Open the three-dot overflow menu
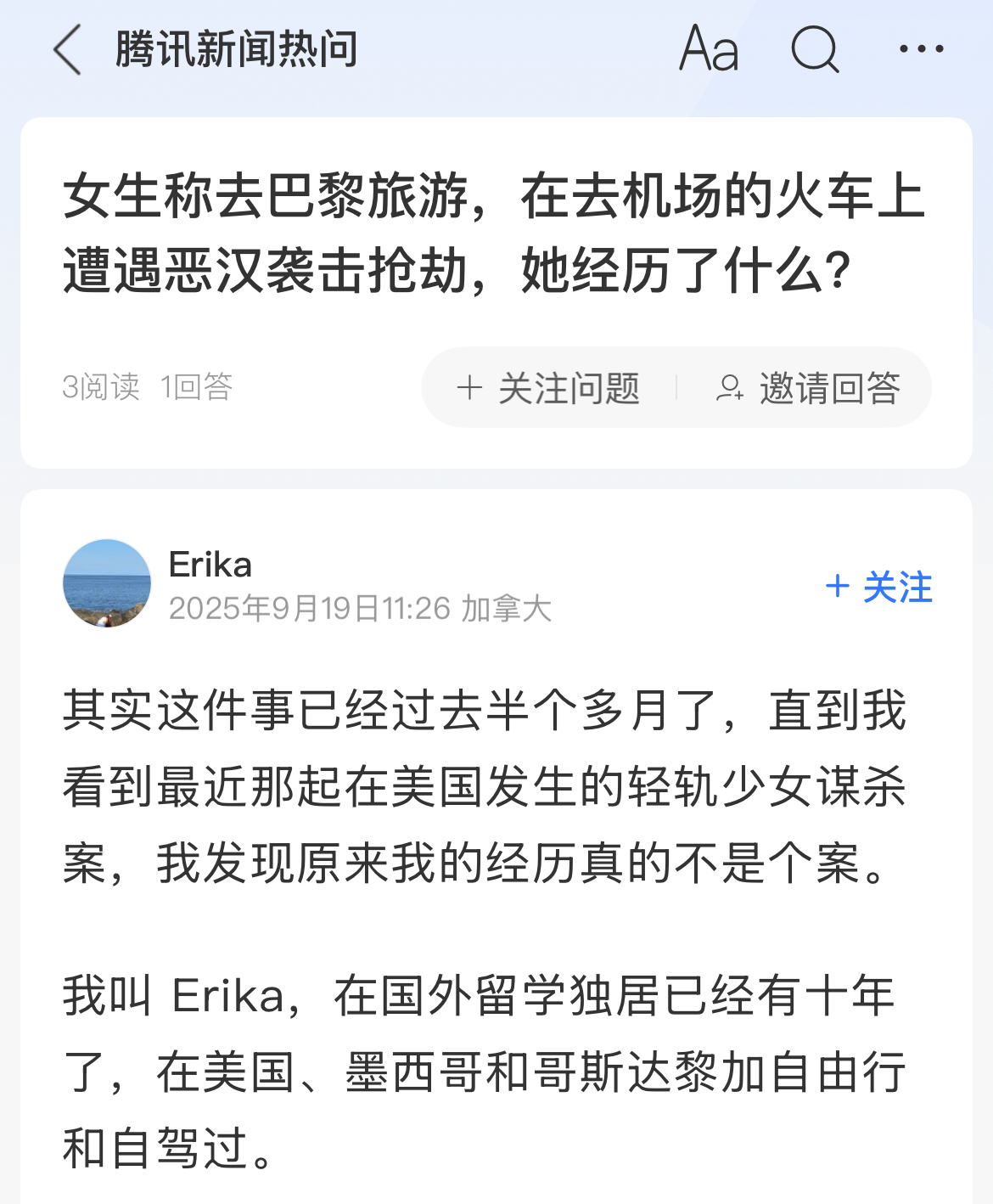This screenshot has height=1204, width=993. click(x=922, y=49)
